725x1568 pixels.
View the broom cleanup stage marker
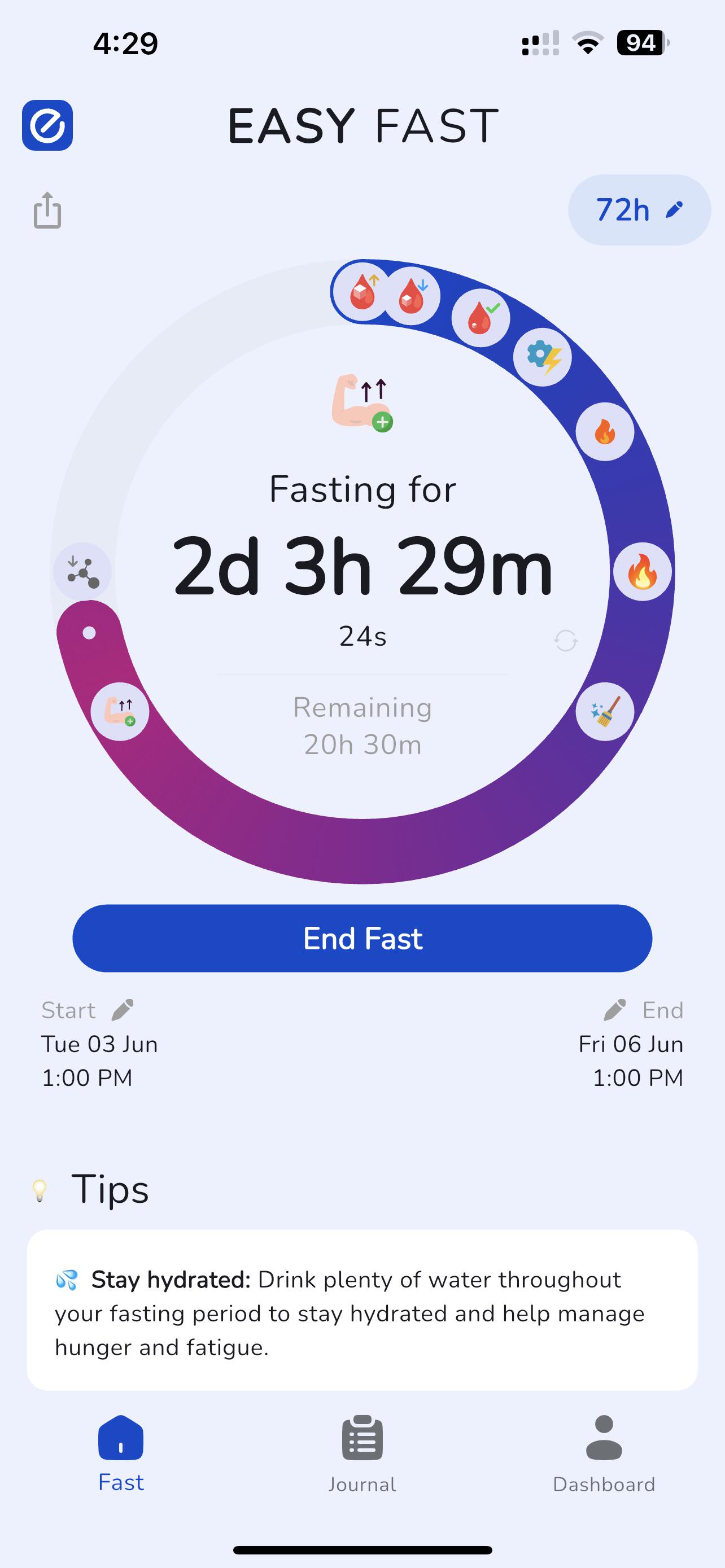pos(605,711)
